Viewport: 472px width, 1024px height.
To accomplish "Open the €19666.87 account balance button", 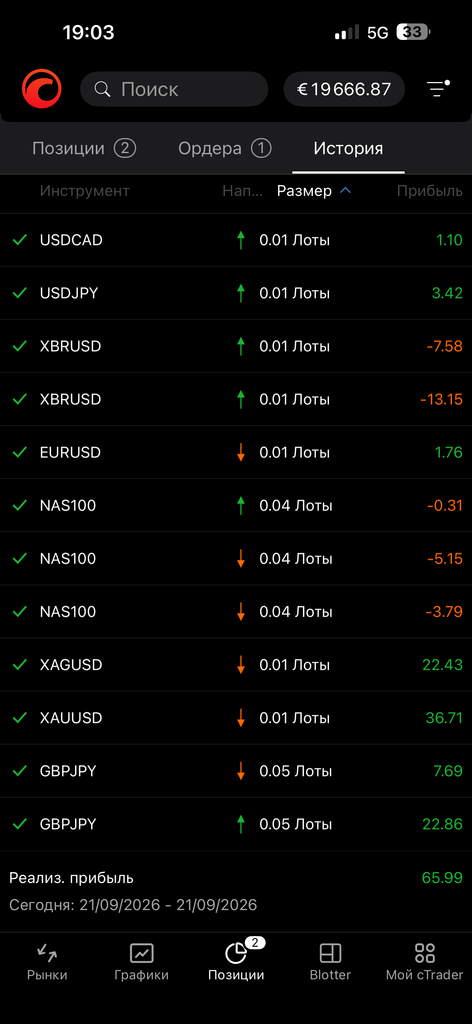I will [x=344, y=89].
